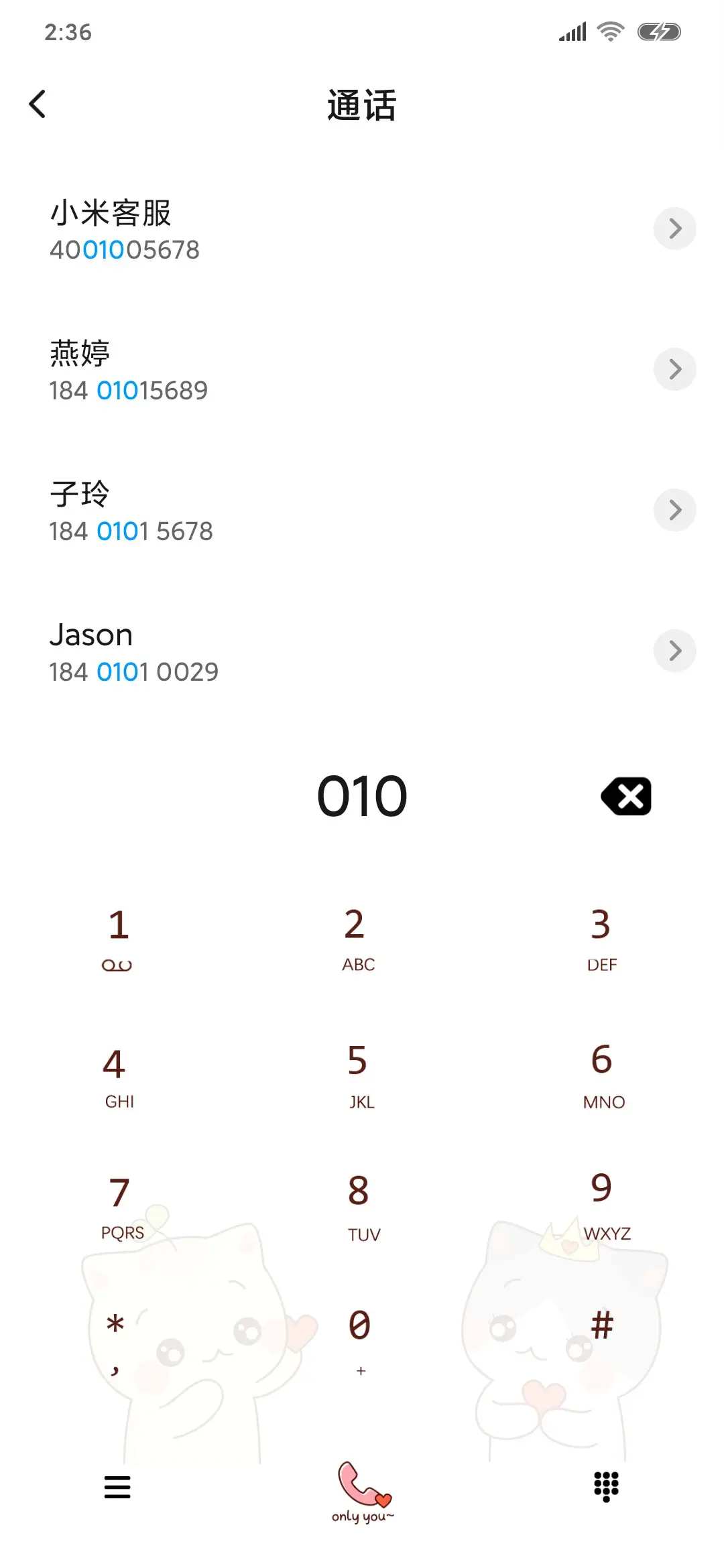Tap the back arrow to leave 通话 screen
Image resolution: width=724 pixels, height=1568 pixels.
pyautogui.click(x=38, y=104)
